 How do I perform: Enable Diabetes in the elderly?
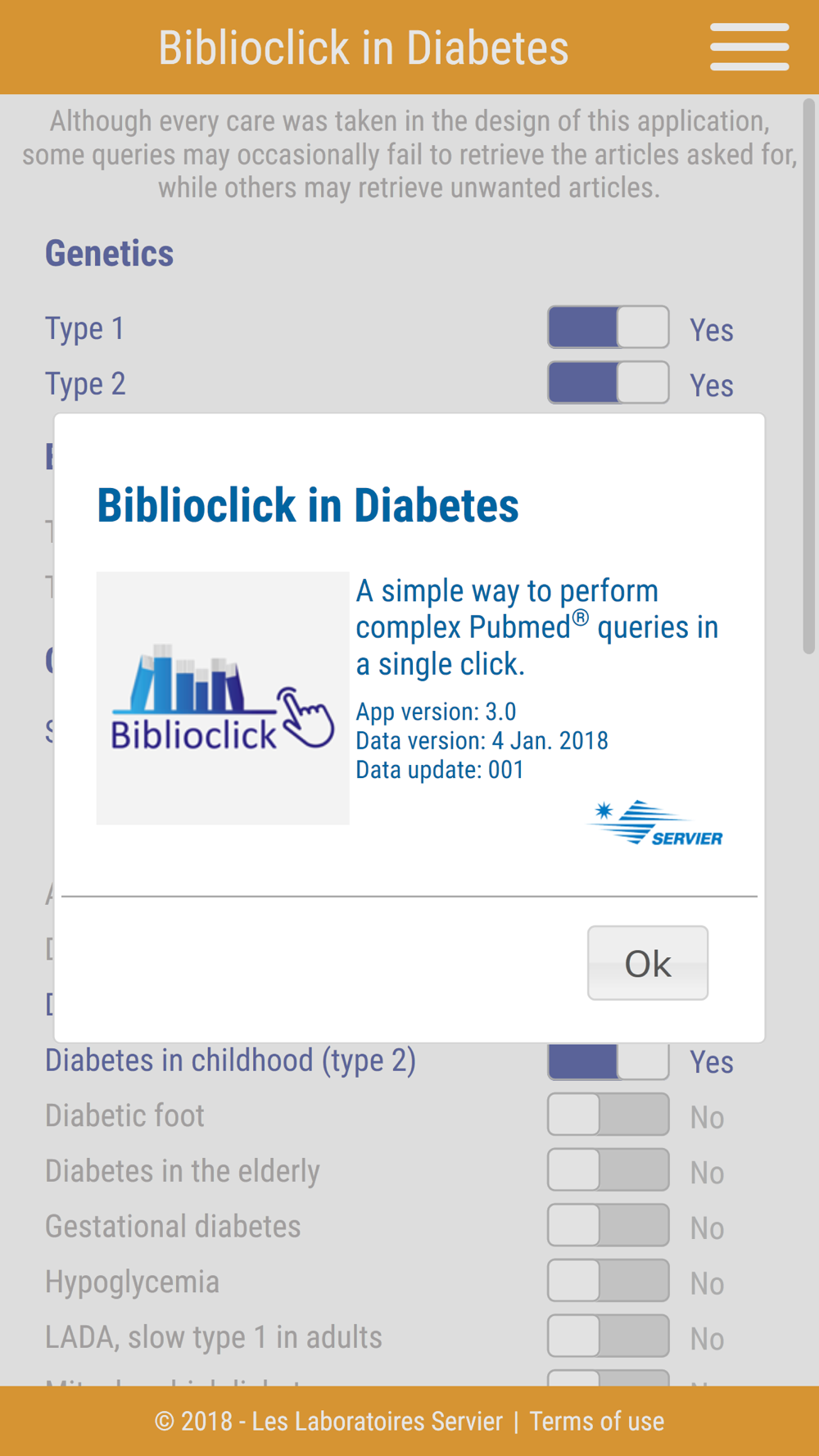(x=608, y=1170)
